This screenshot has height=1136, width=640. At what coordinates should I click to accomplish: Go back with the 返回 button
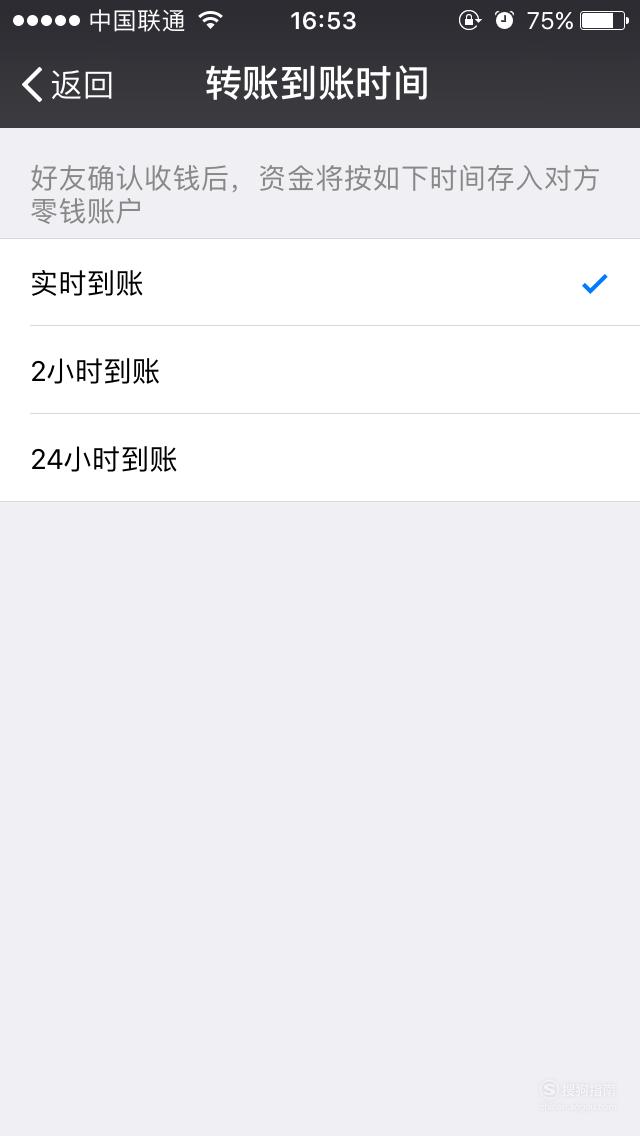pos(67,84)
